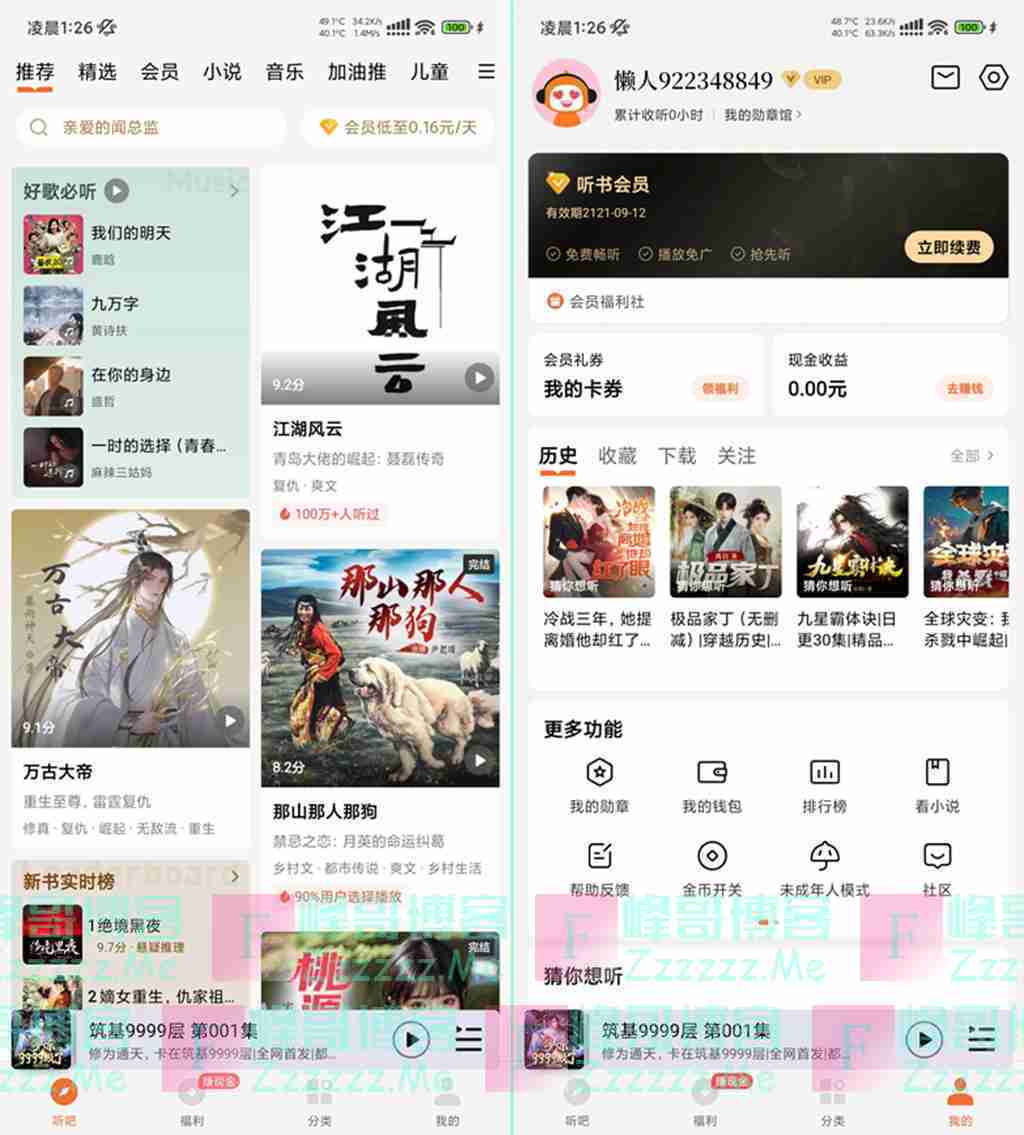Open settings via the hexagon icon

993,78
